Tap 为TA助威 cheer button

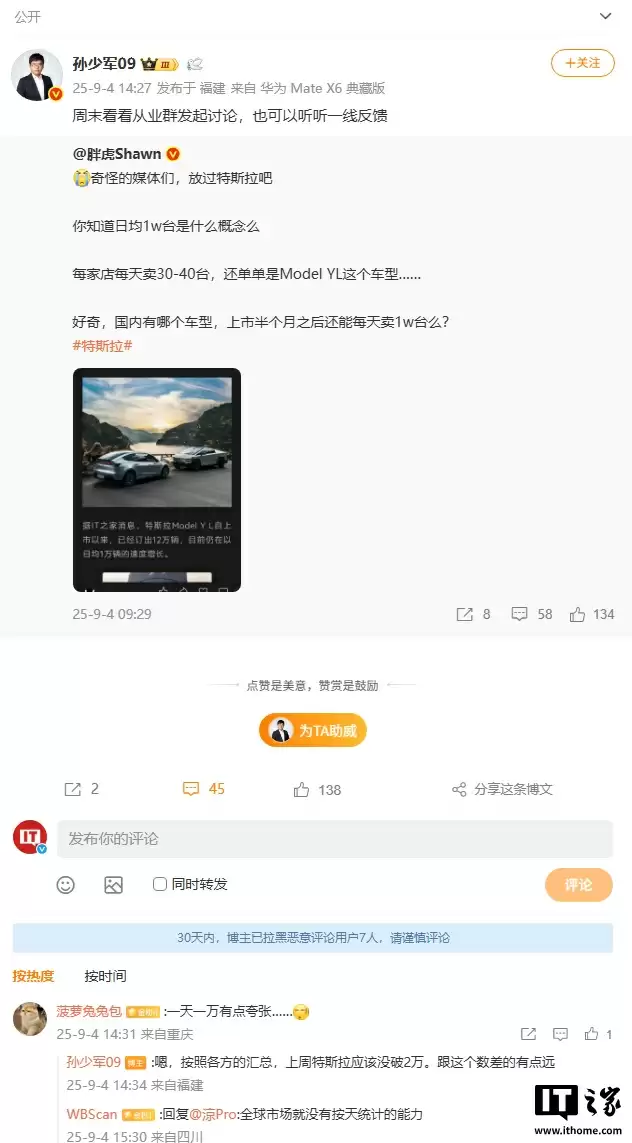(314, 731)
